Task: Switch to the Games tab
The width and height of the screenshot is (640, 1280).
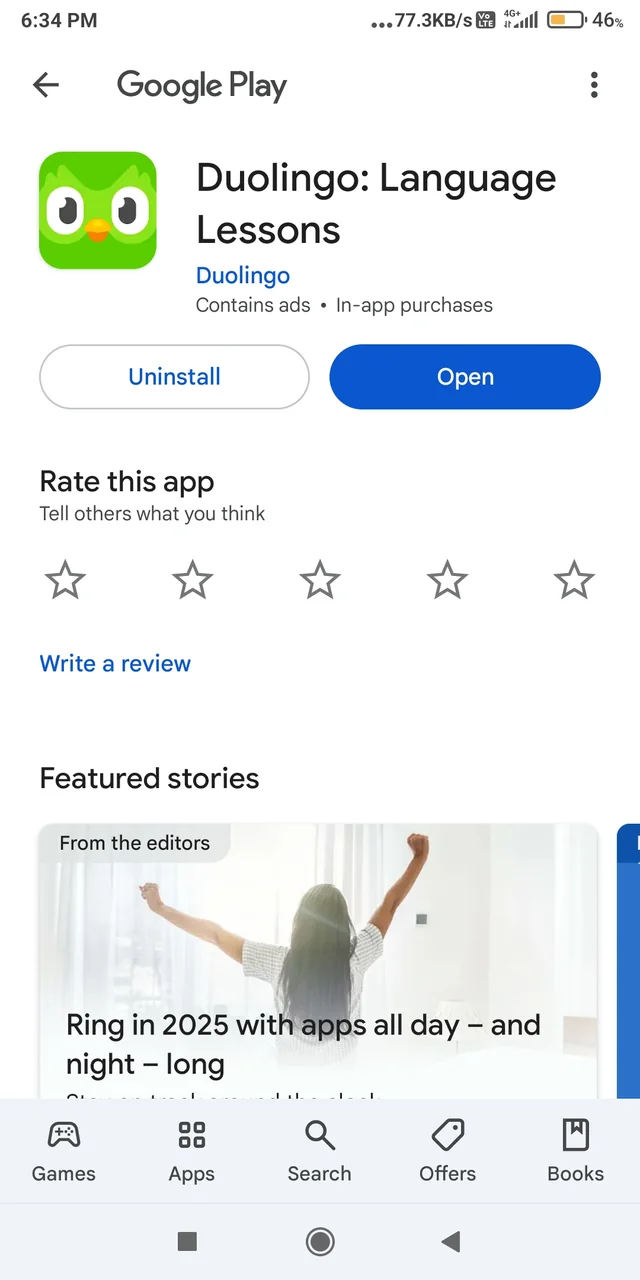Action: 64,1151
